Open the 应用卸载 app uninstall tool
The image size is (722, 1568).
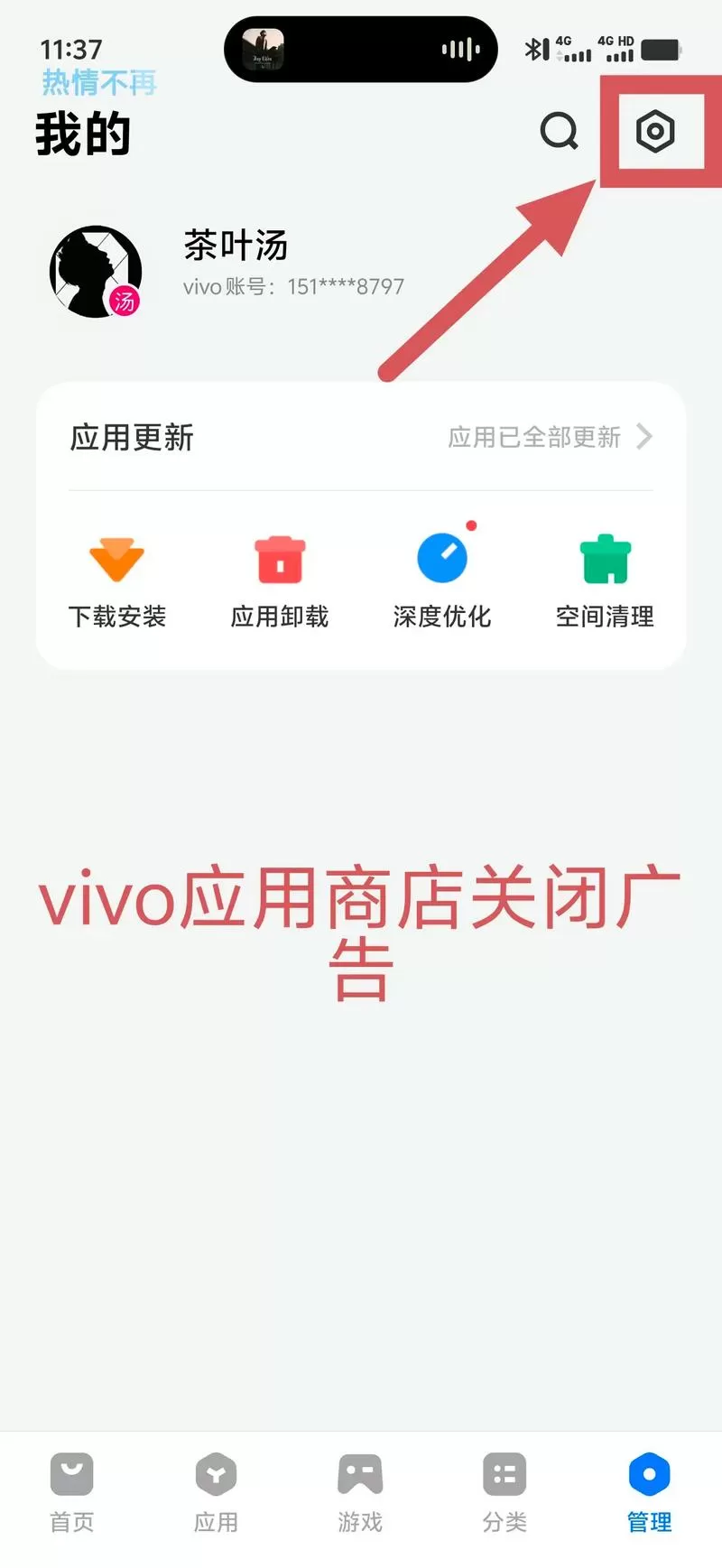[279, 558]
